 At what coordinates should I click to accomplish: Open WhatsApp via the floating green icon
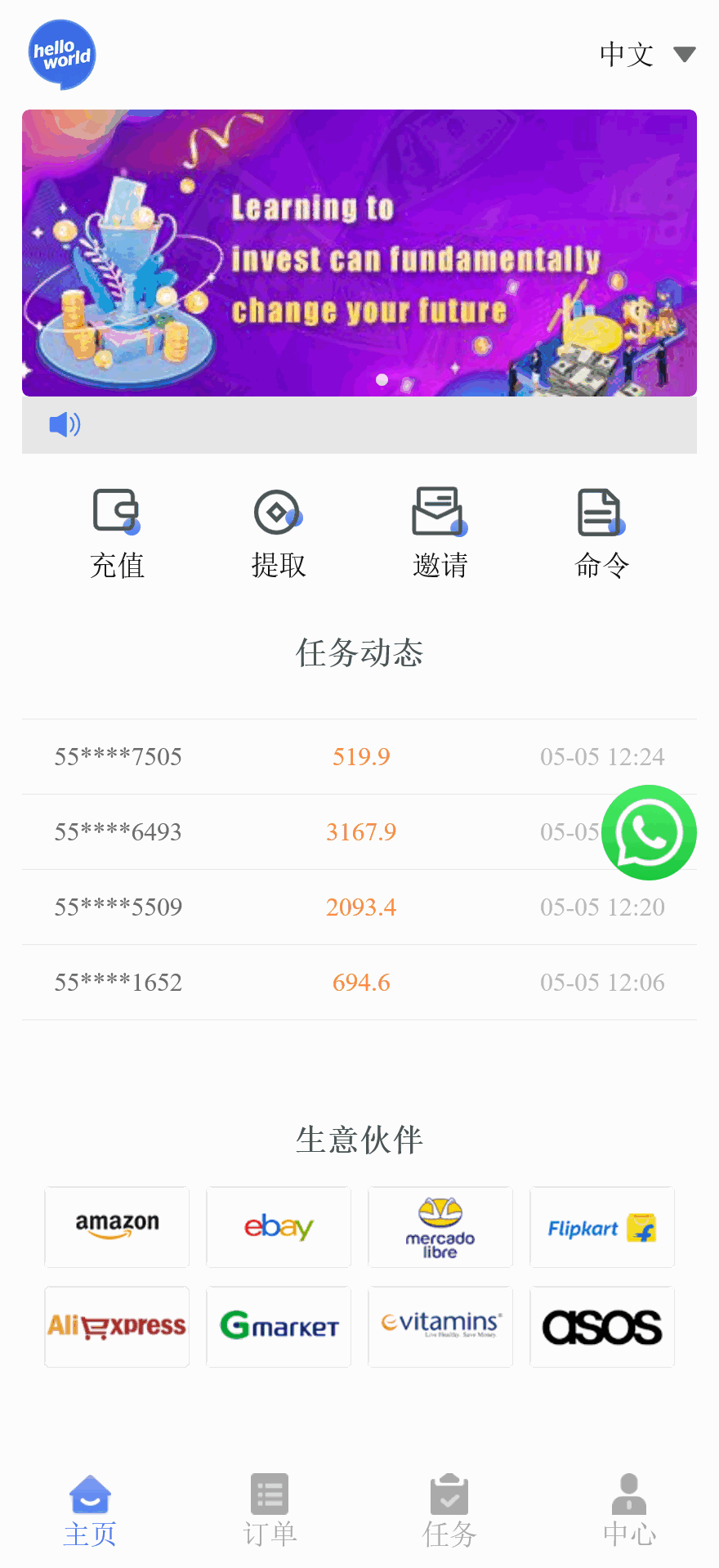click(x=649, y=832)
